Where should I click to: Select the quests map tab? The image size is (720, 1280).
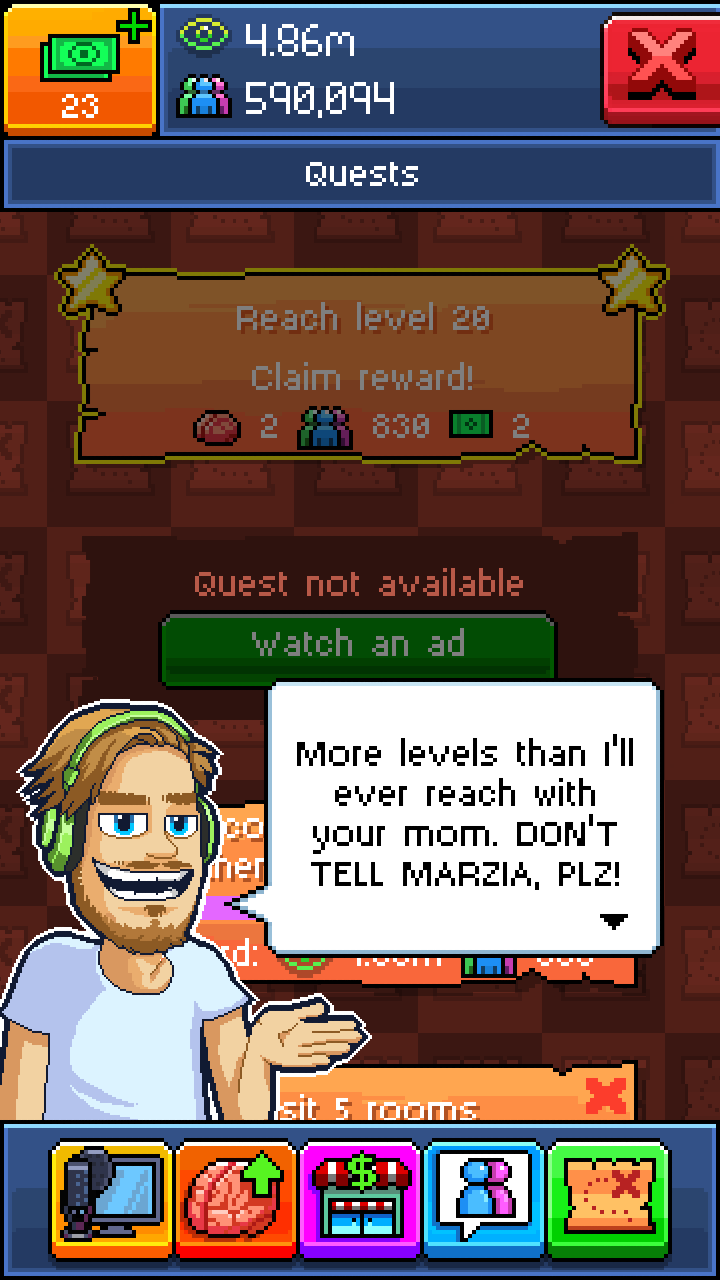click(608, 1194)
